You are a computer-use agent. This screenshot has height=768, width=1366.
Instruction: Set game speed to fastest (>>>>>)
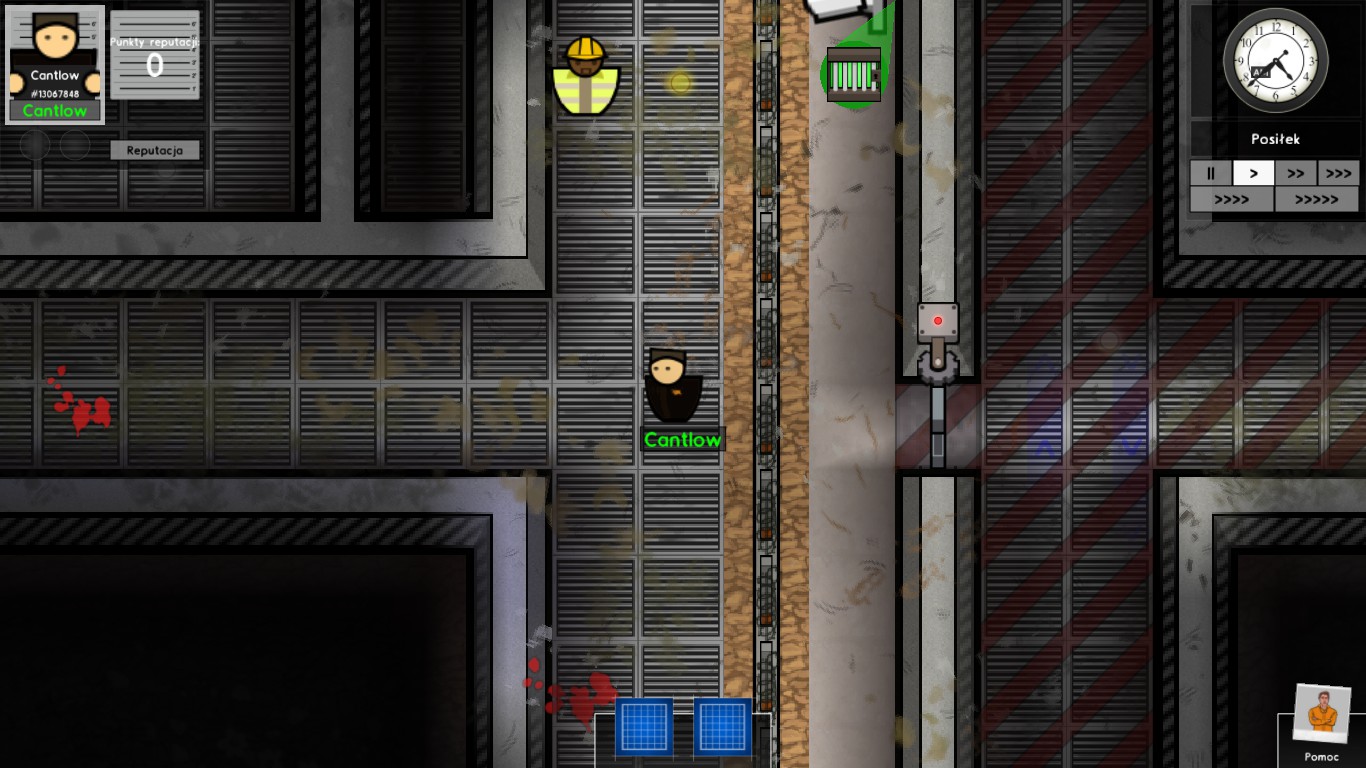1316,199
